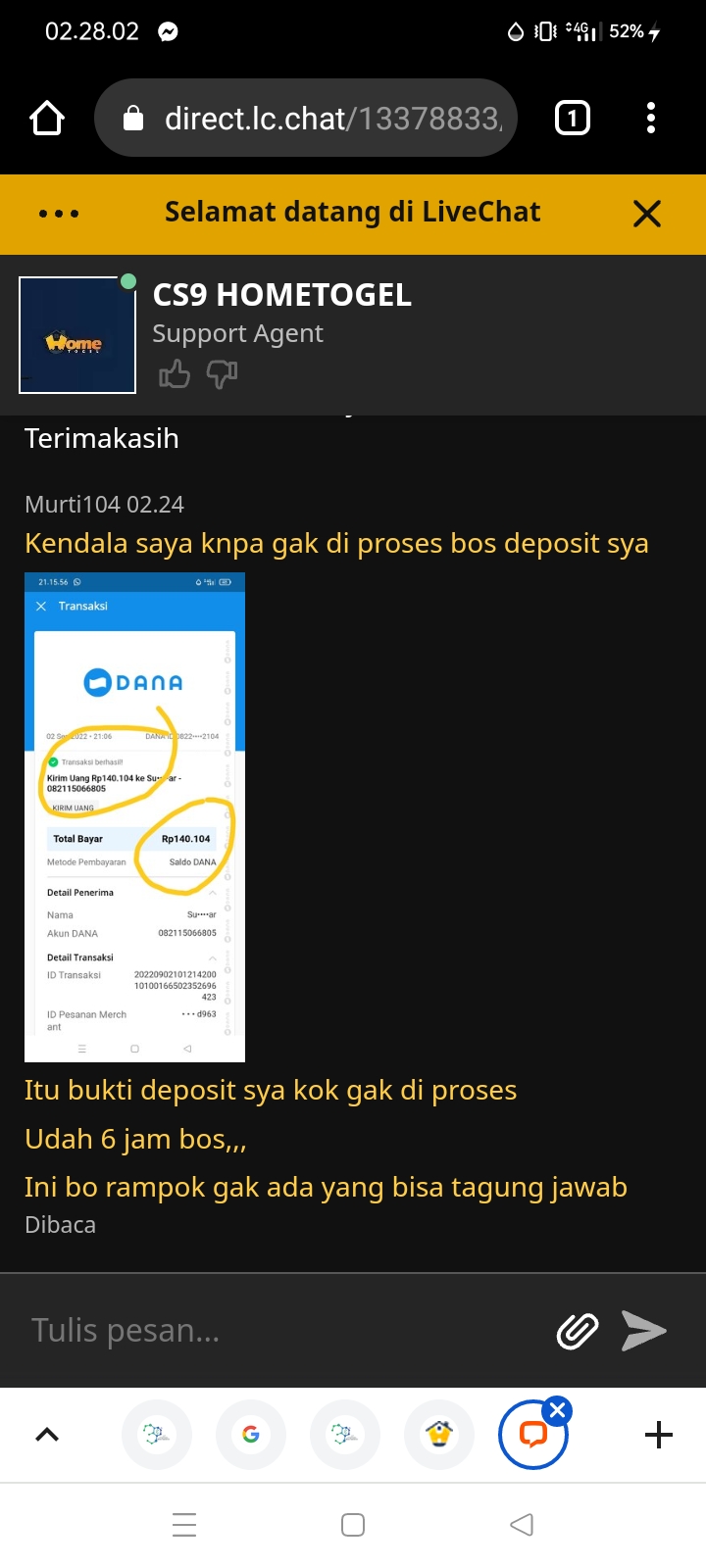Open recent apps from navigation bar
The width and height of the screenshot is (706, 1568).
[x=184, y=1525]
